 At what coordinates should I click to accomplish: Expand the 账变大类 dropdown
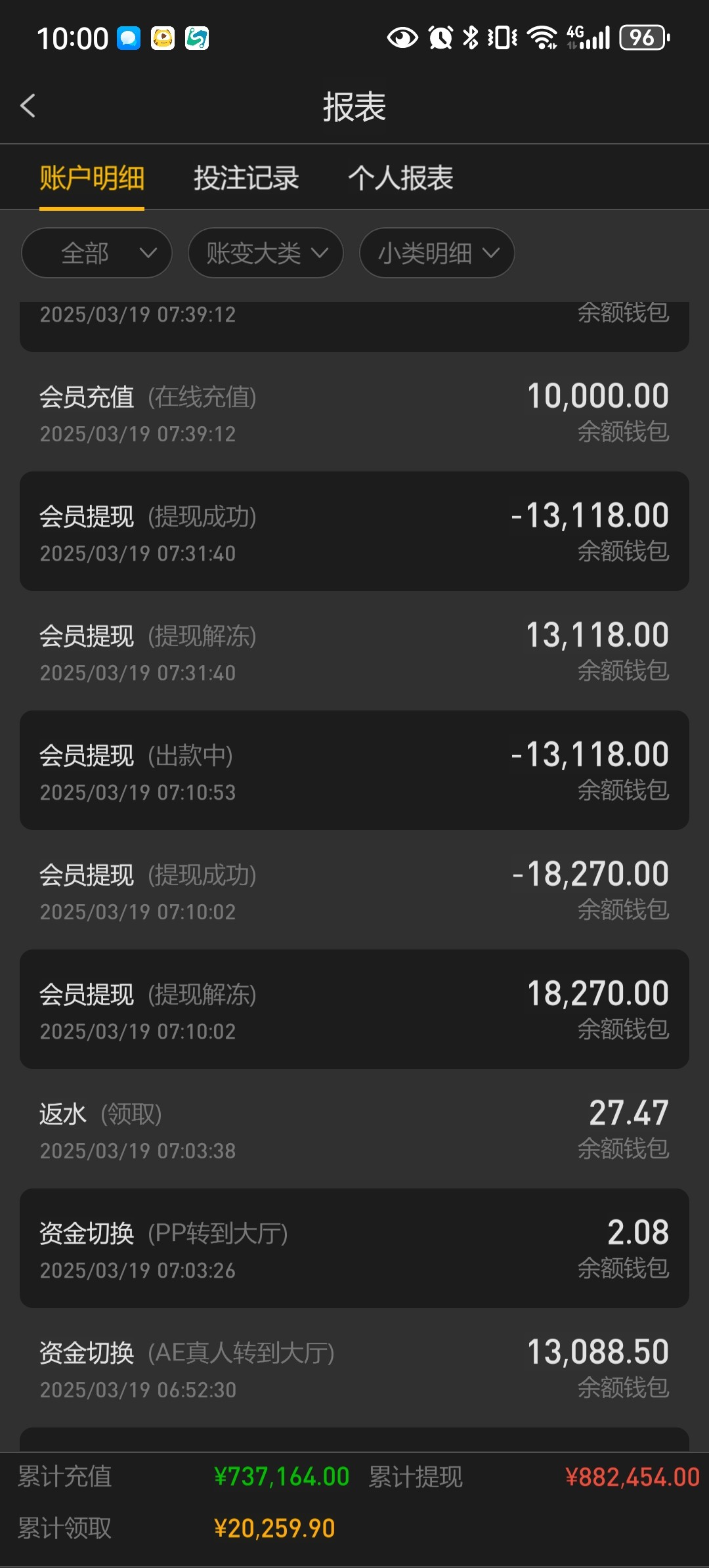266,253
